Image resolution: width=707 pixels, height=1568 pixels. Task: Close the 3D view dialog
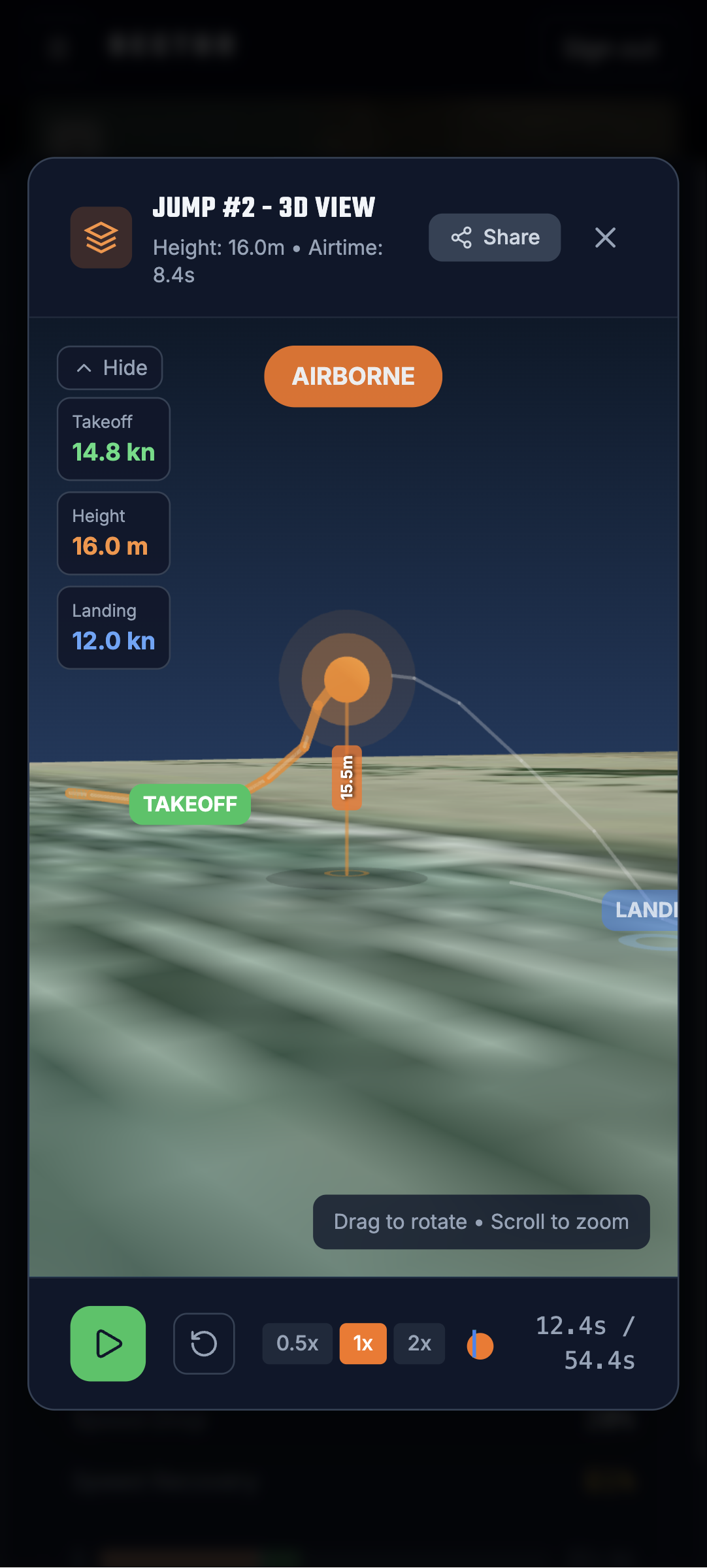click(605, 237)
